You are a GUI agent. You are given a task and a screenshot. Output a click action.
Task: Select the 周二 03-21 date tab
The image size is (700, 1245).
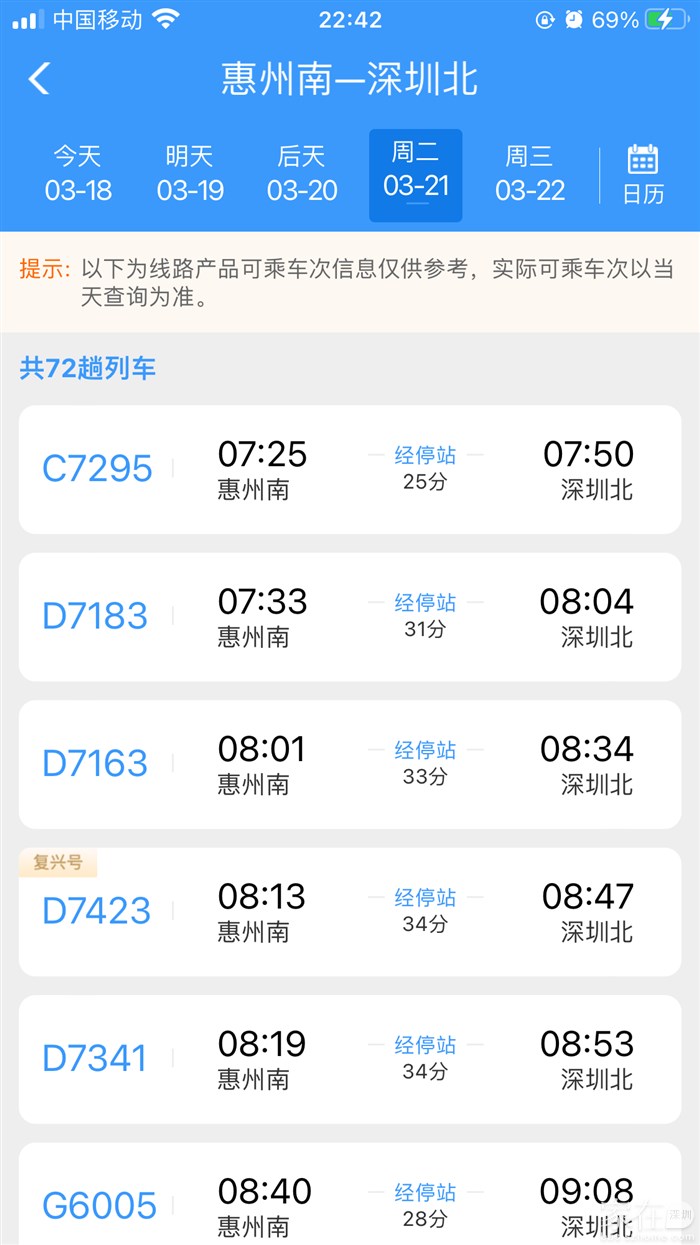click(415, 174)
